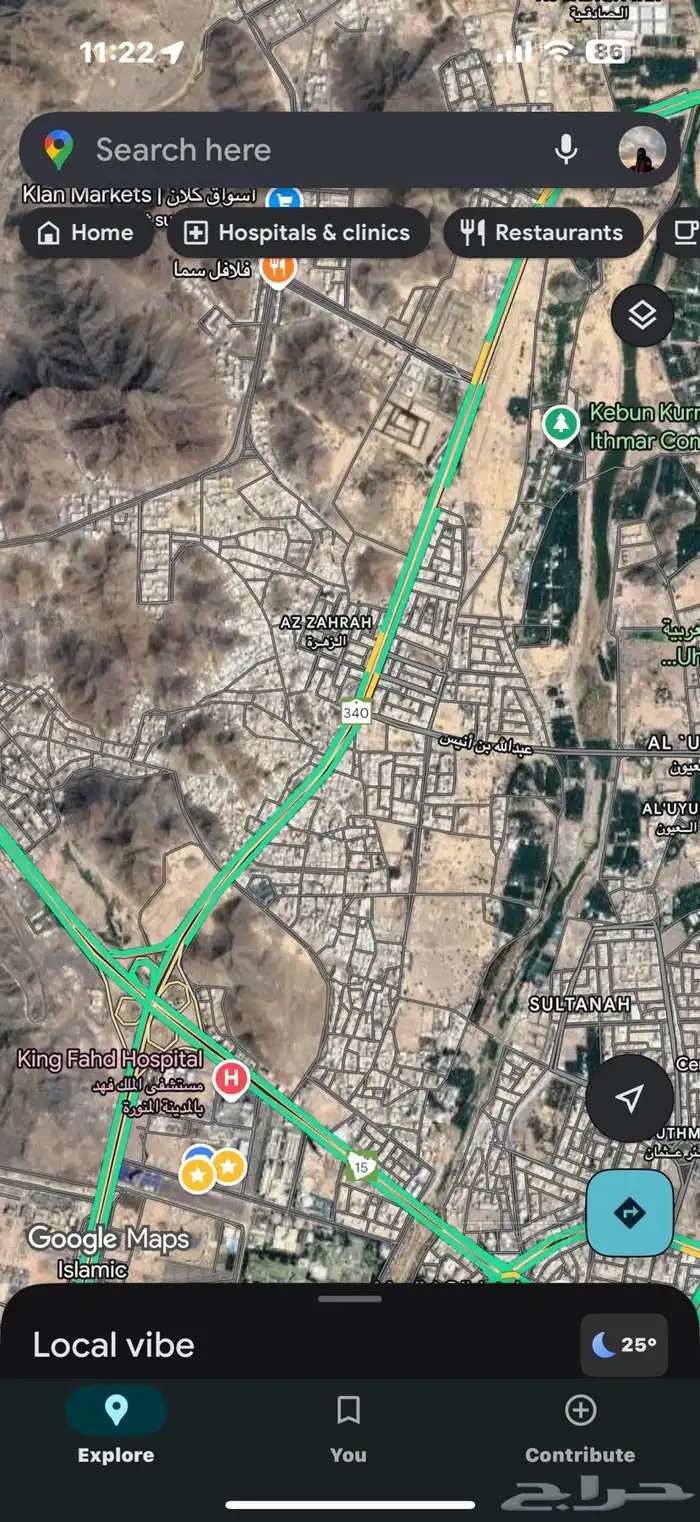The height and width of the screenshot is (1522, 700).
Task: Open the directions button
Action: (630, 1213)
